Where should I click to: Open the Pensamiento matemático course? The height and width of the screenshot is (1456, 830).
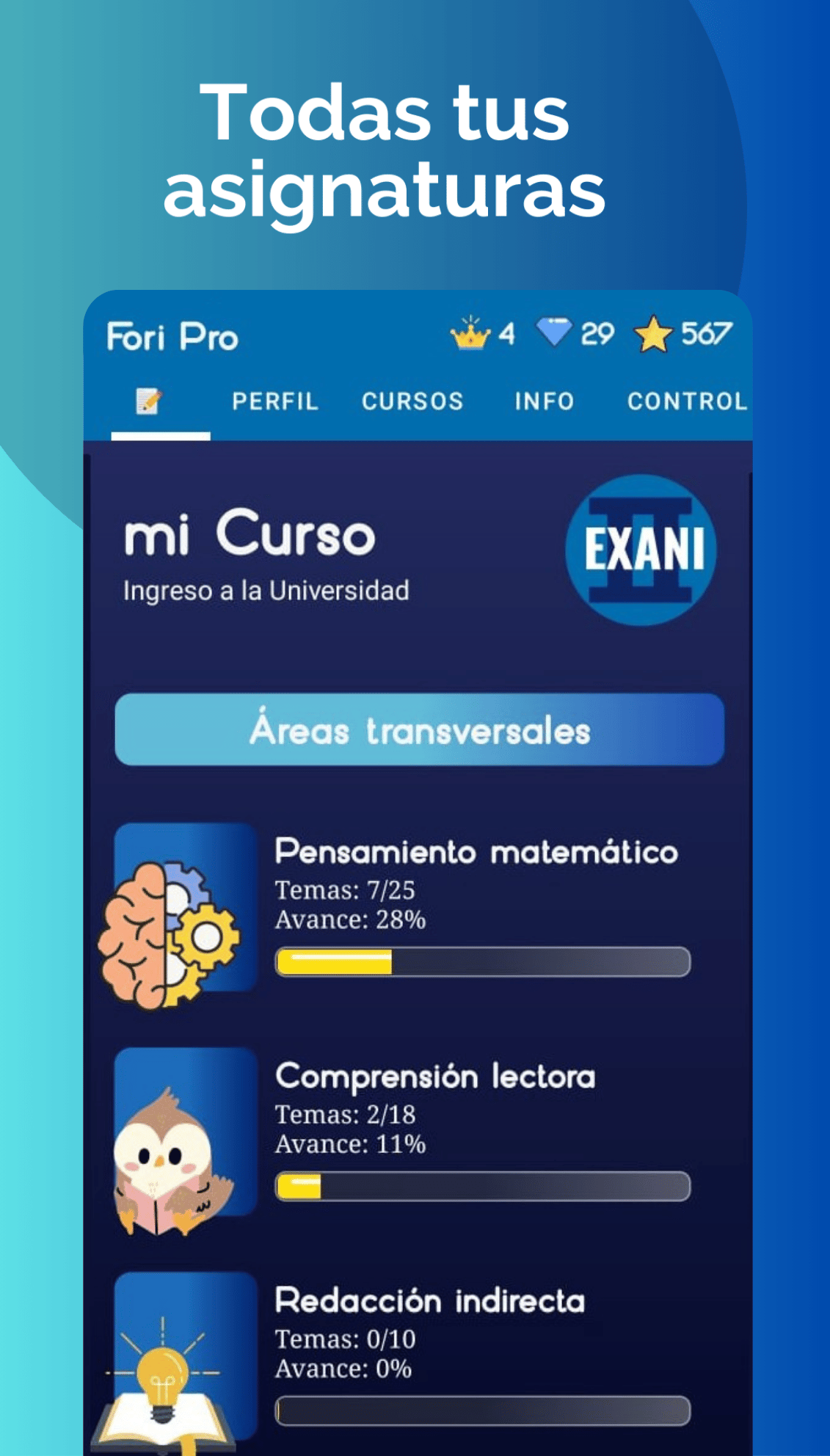[477, 851]
